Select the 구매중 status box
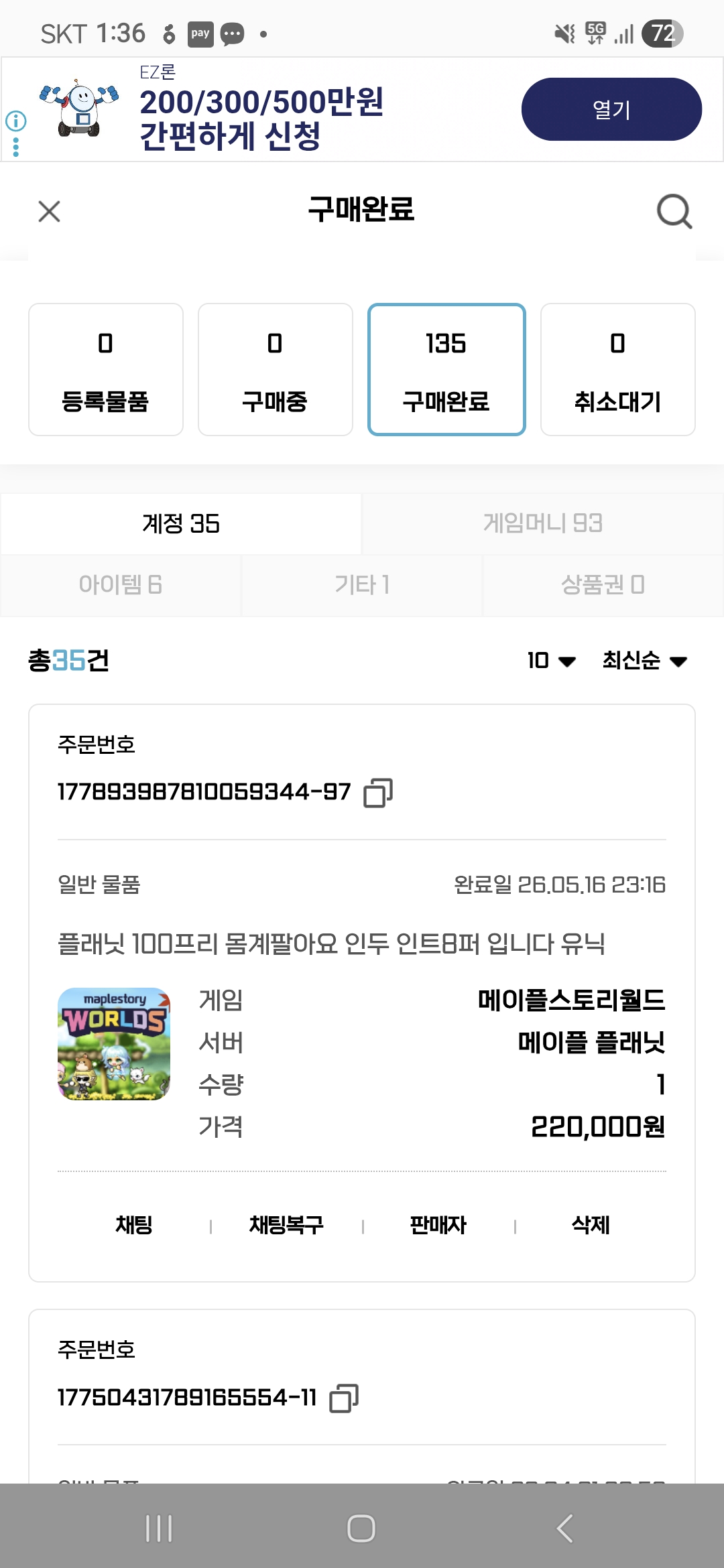The height and width of the screenshot is (1568, 724). click(276, 369)
